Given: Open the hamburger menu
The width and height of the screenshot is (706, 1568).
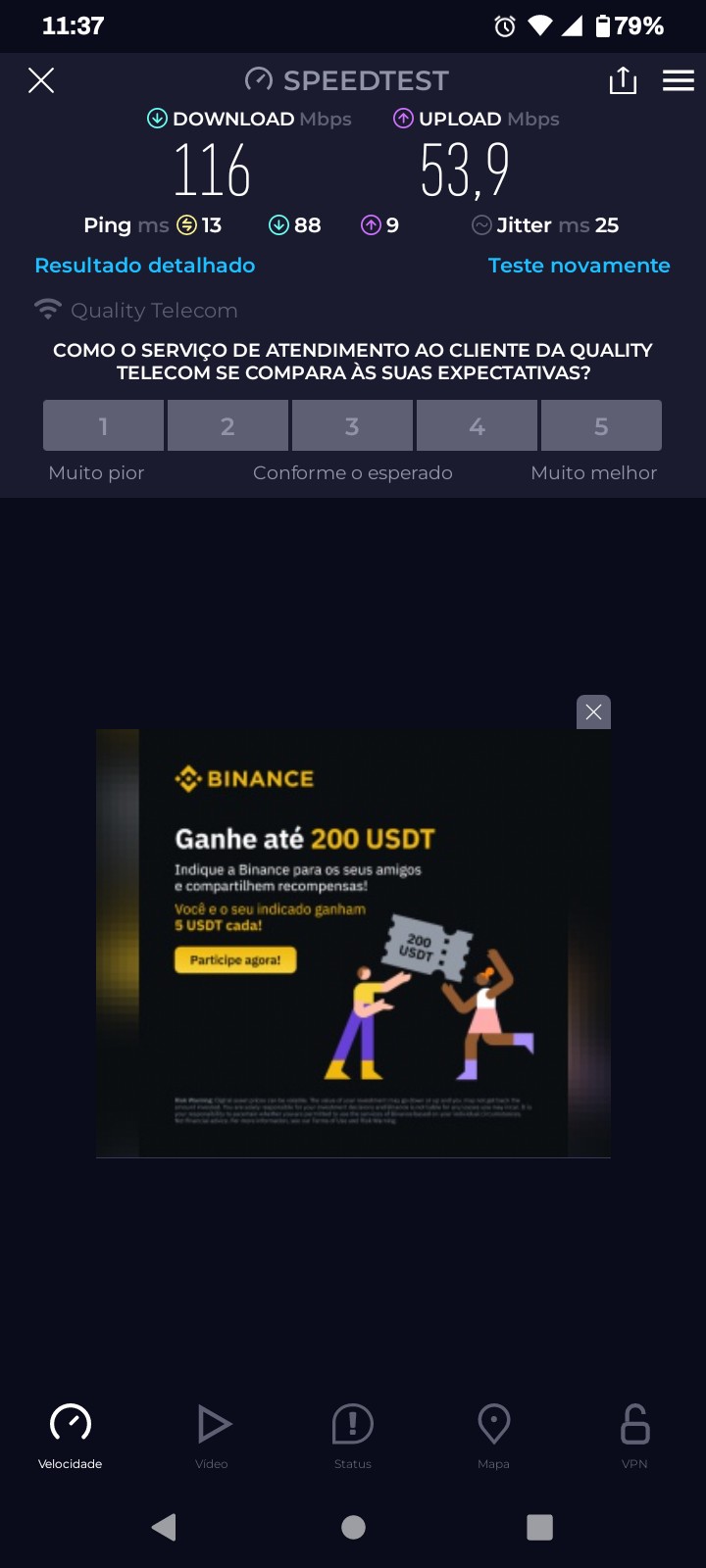Looking at the screenshot, I should [678, 80].
